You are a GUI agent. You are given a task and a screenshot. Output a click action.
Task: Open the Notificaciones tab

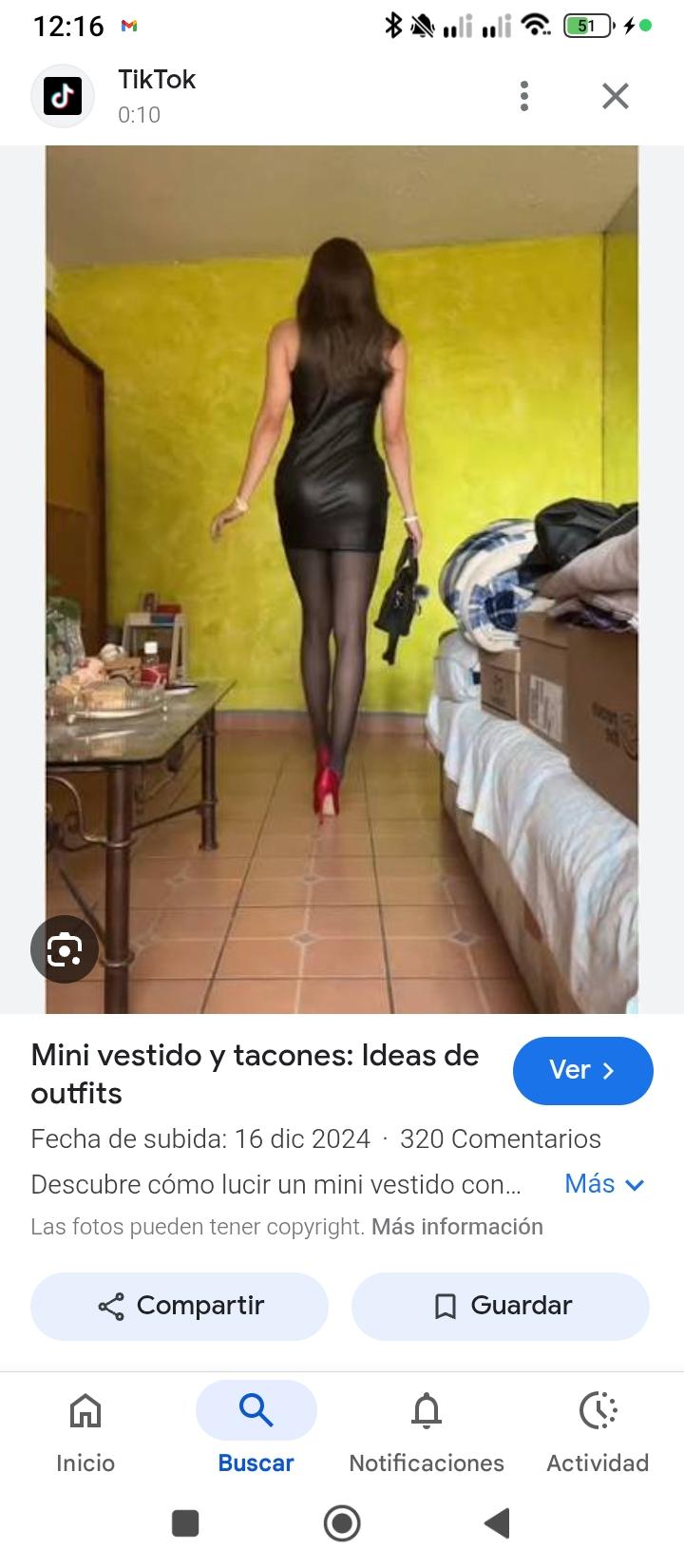pos(427,1430)
